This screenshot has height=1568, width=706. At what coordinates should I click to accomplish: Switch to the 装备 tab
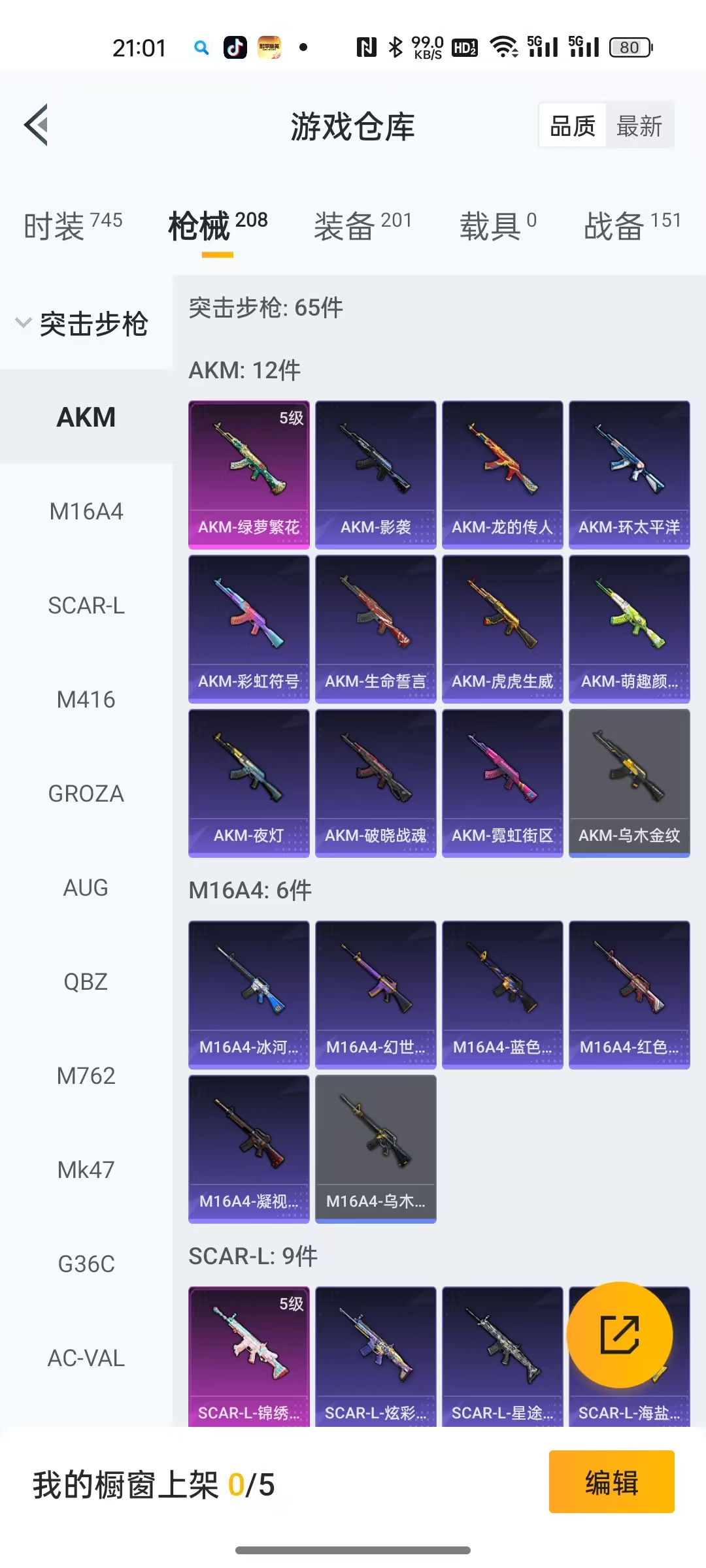(362, 226)
